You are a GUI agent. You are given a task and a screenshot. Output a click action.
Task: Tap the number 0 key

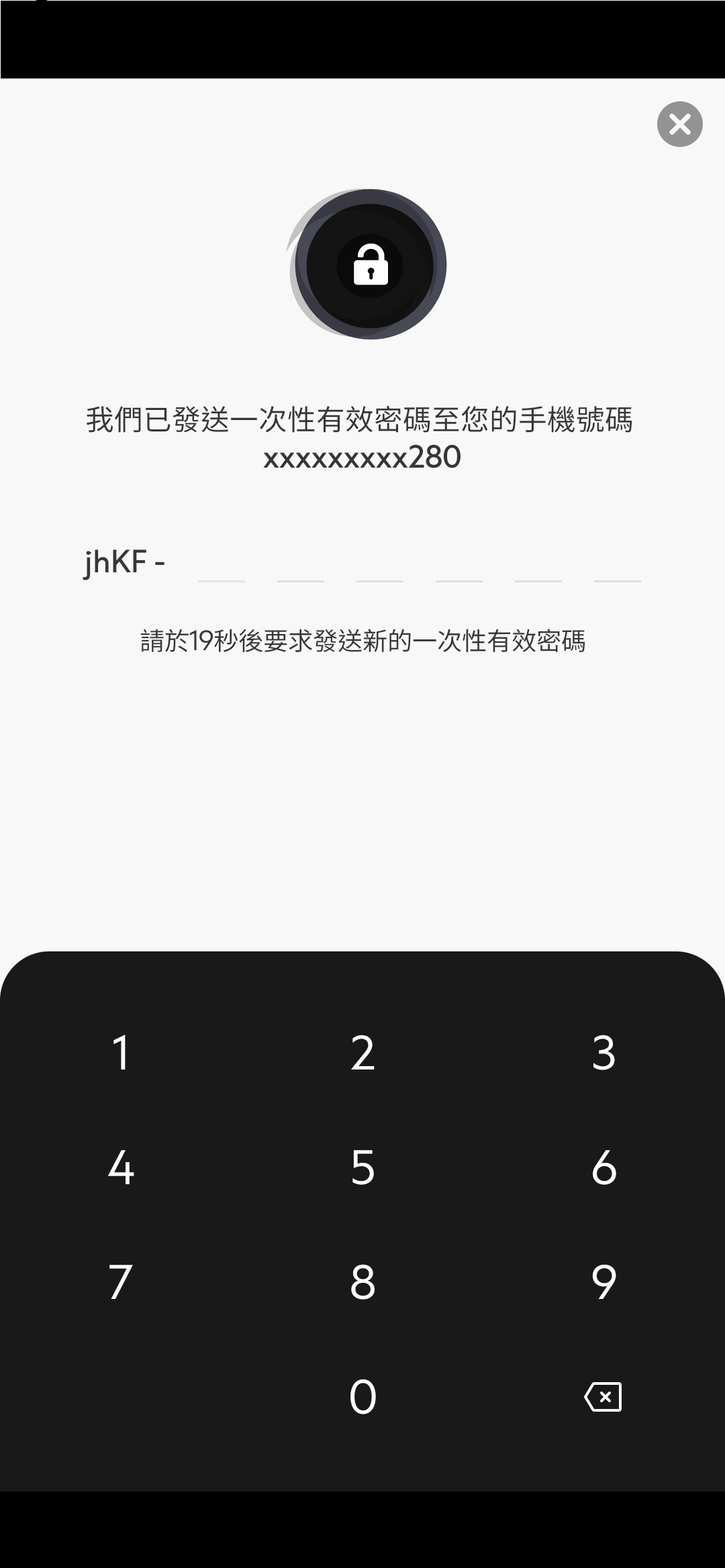pos(362,1394)
